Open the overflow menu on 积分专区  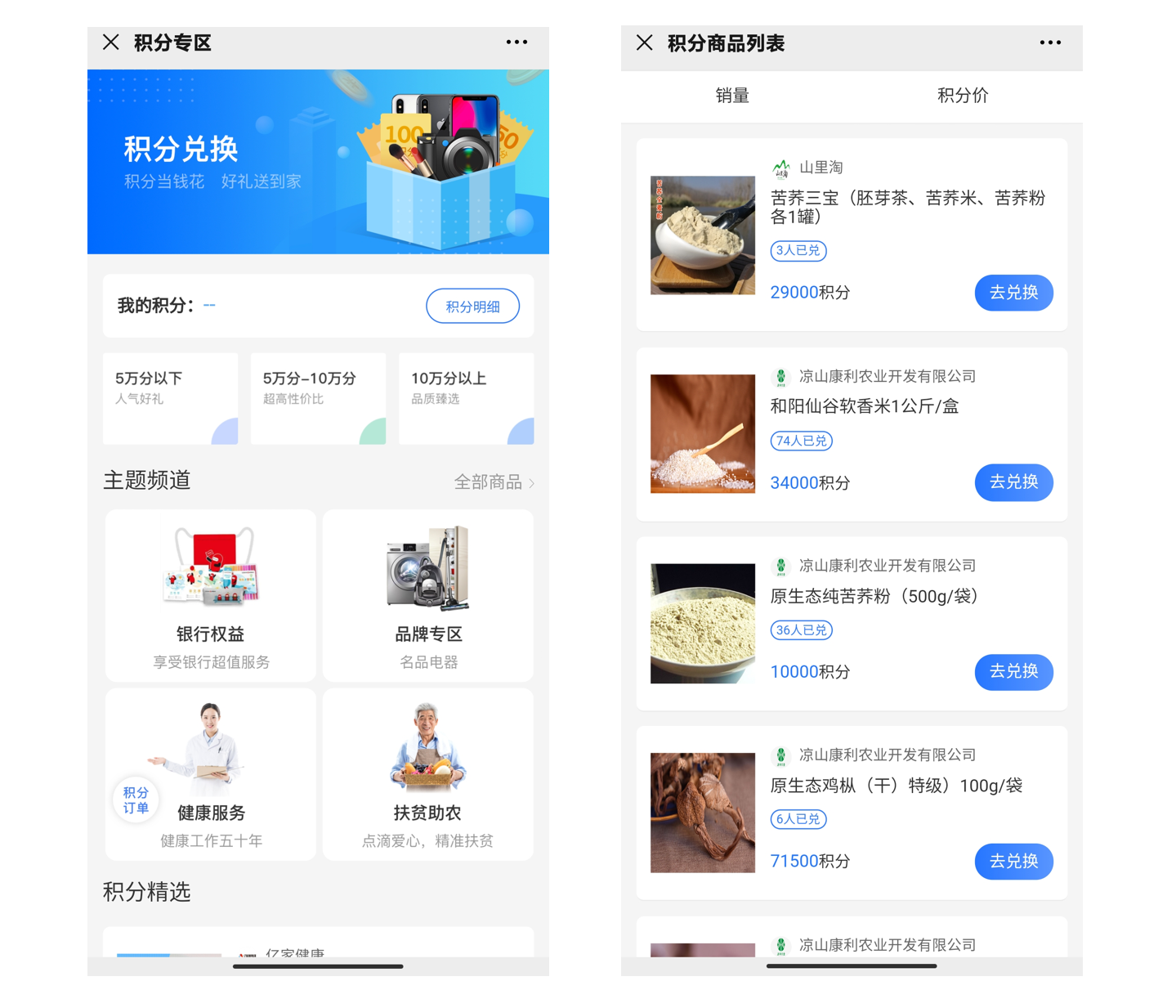516,43
